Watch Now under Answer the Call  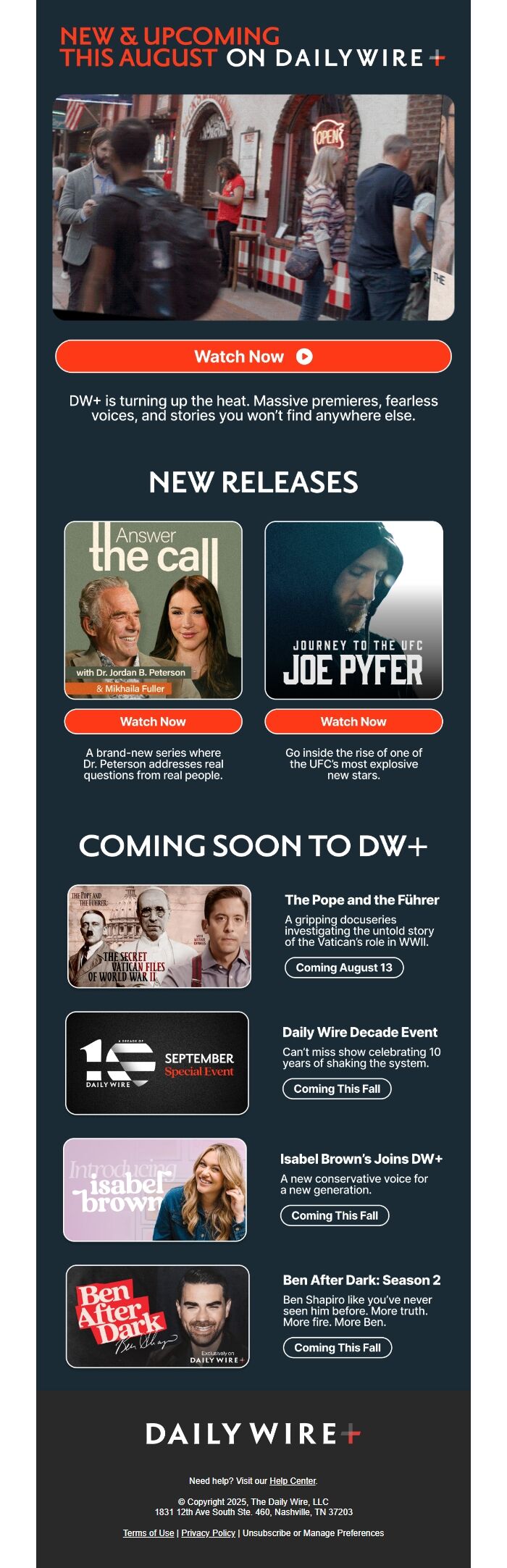click(153, 721)
